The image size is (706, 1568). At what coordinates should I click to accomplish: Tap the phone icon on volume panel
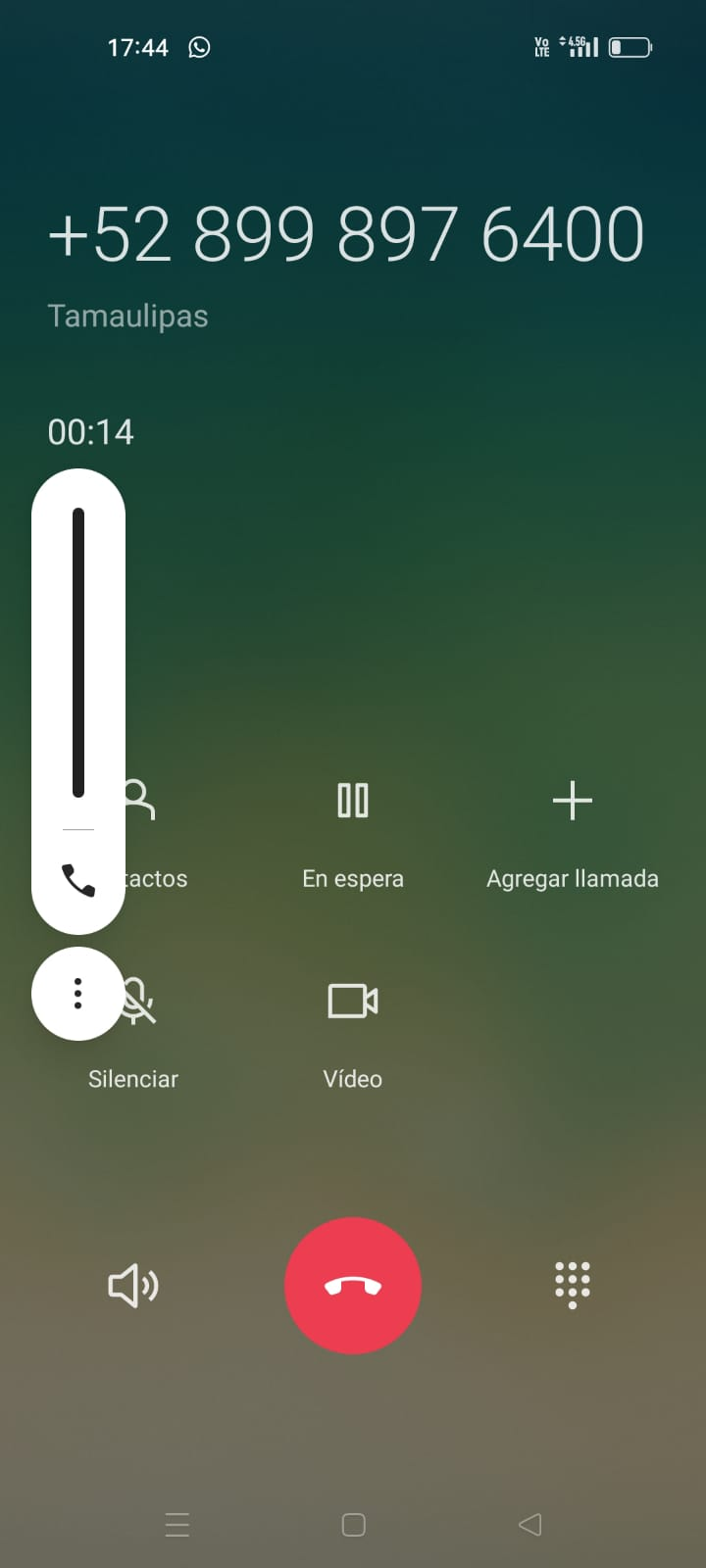(78, 880)
